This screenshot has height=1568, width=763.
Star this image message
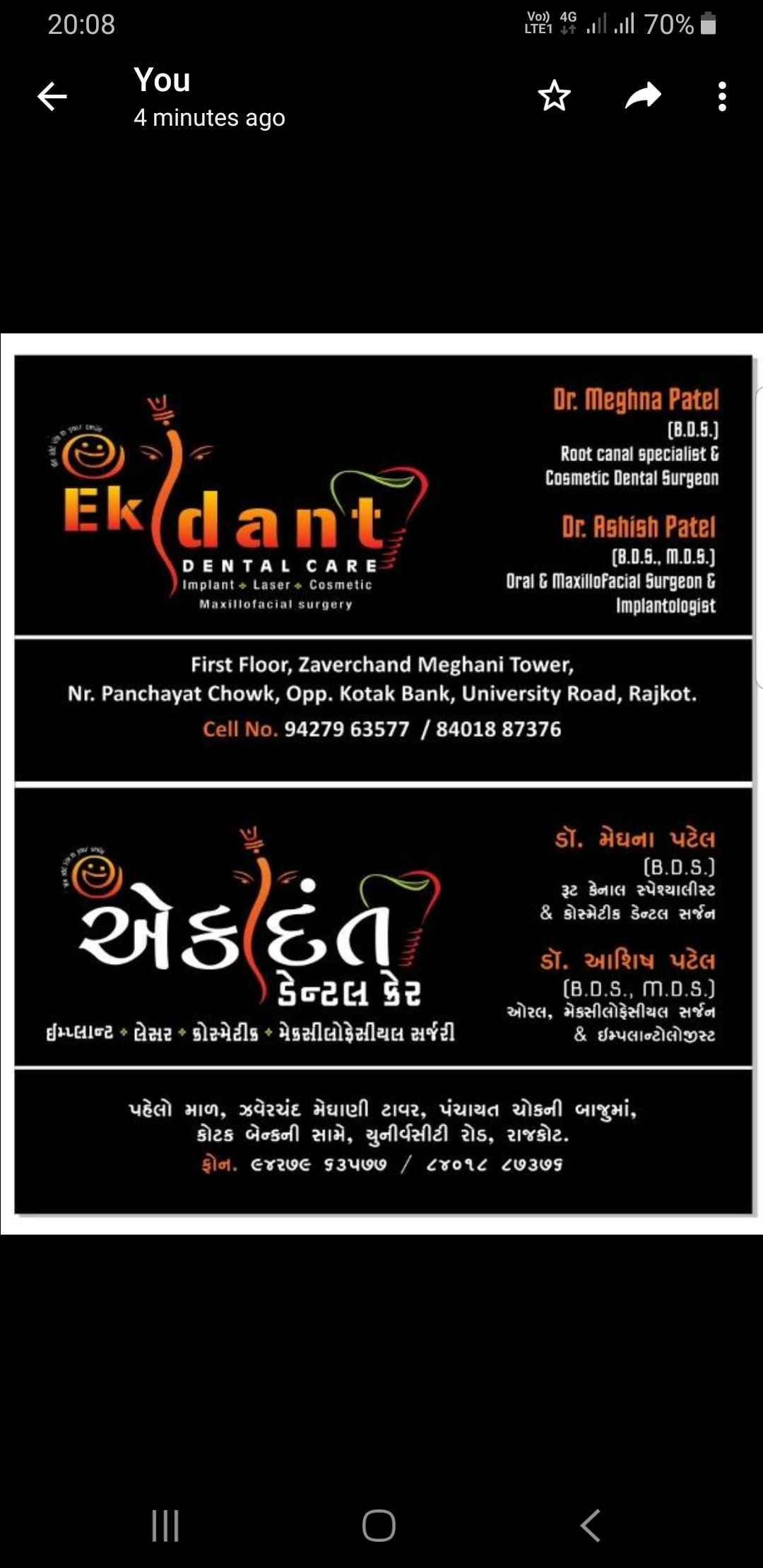[554, 96]
